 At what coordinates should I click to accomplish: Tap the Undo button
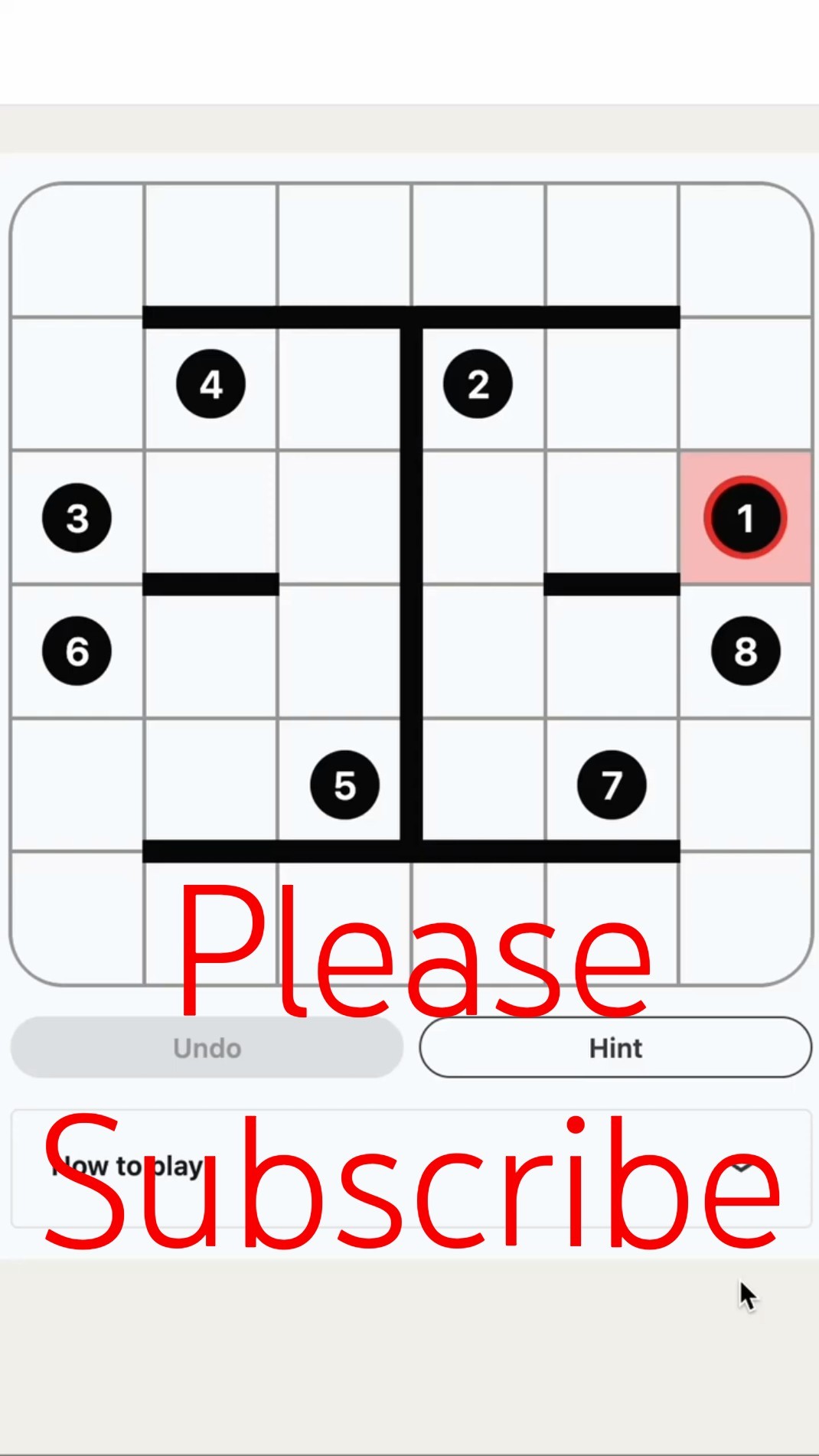point(207,1047)
